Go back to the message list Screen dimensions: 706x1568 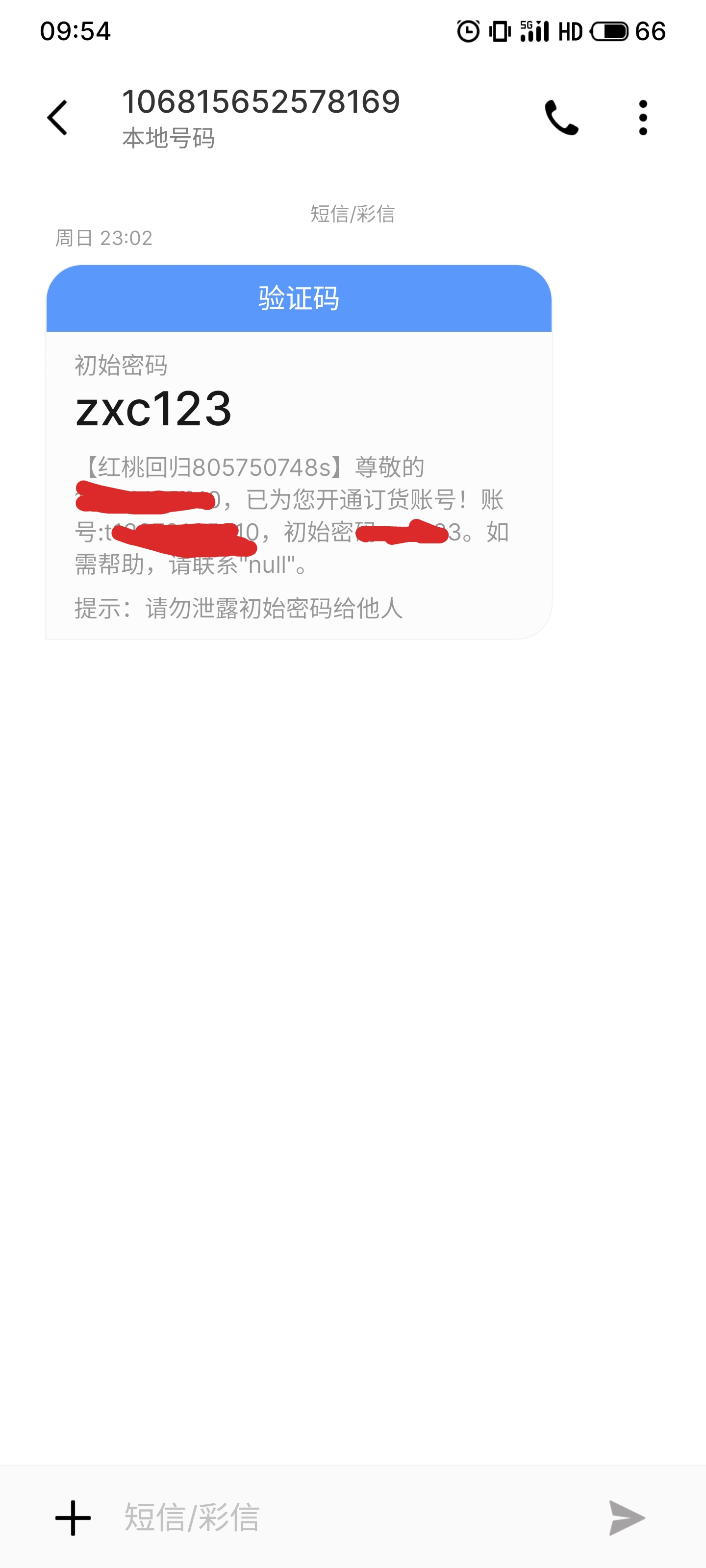coord(57,118)
